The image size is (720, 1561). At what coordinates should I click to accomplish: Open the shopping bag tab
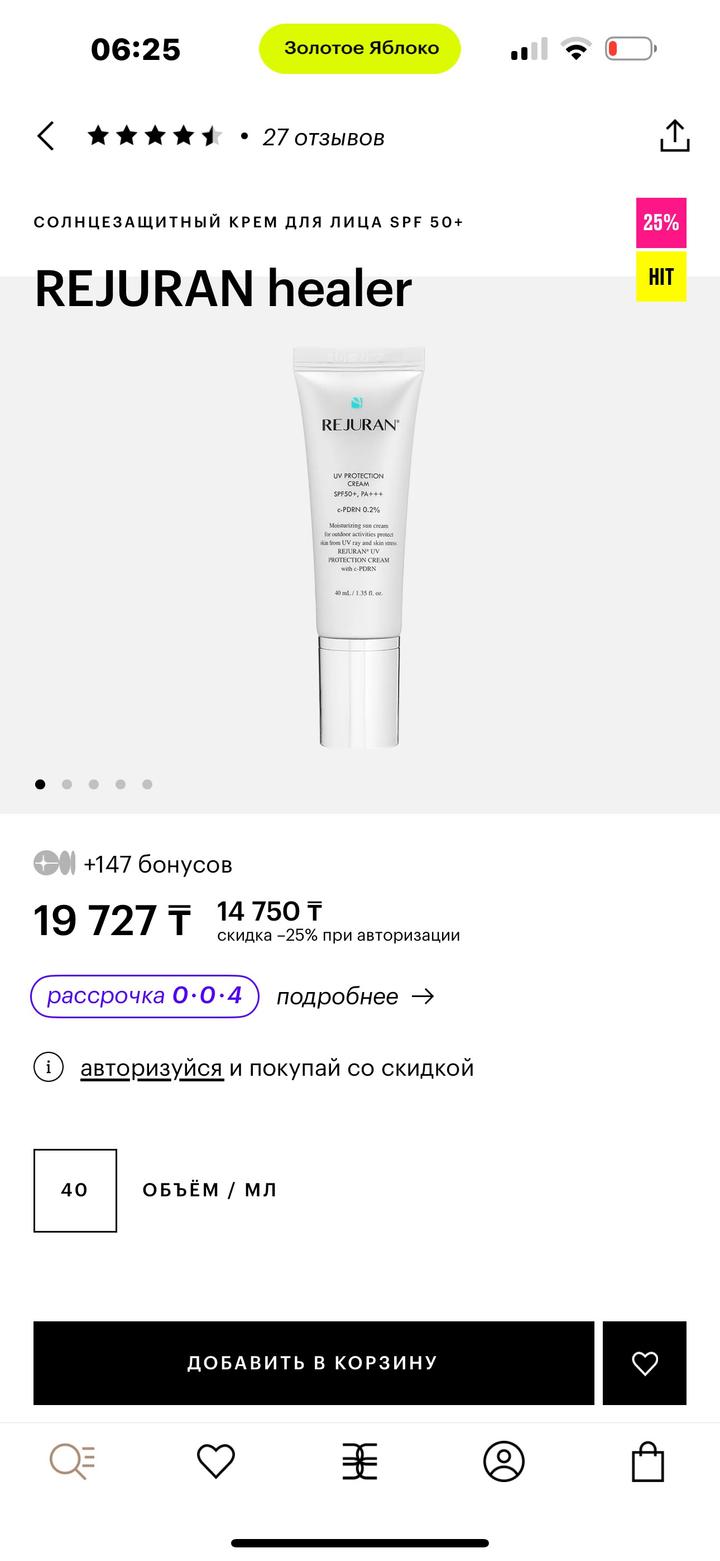tap(648, 1461)
